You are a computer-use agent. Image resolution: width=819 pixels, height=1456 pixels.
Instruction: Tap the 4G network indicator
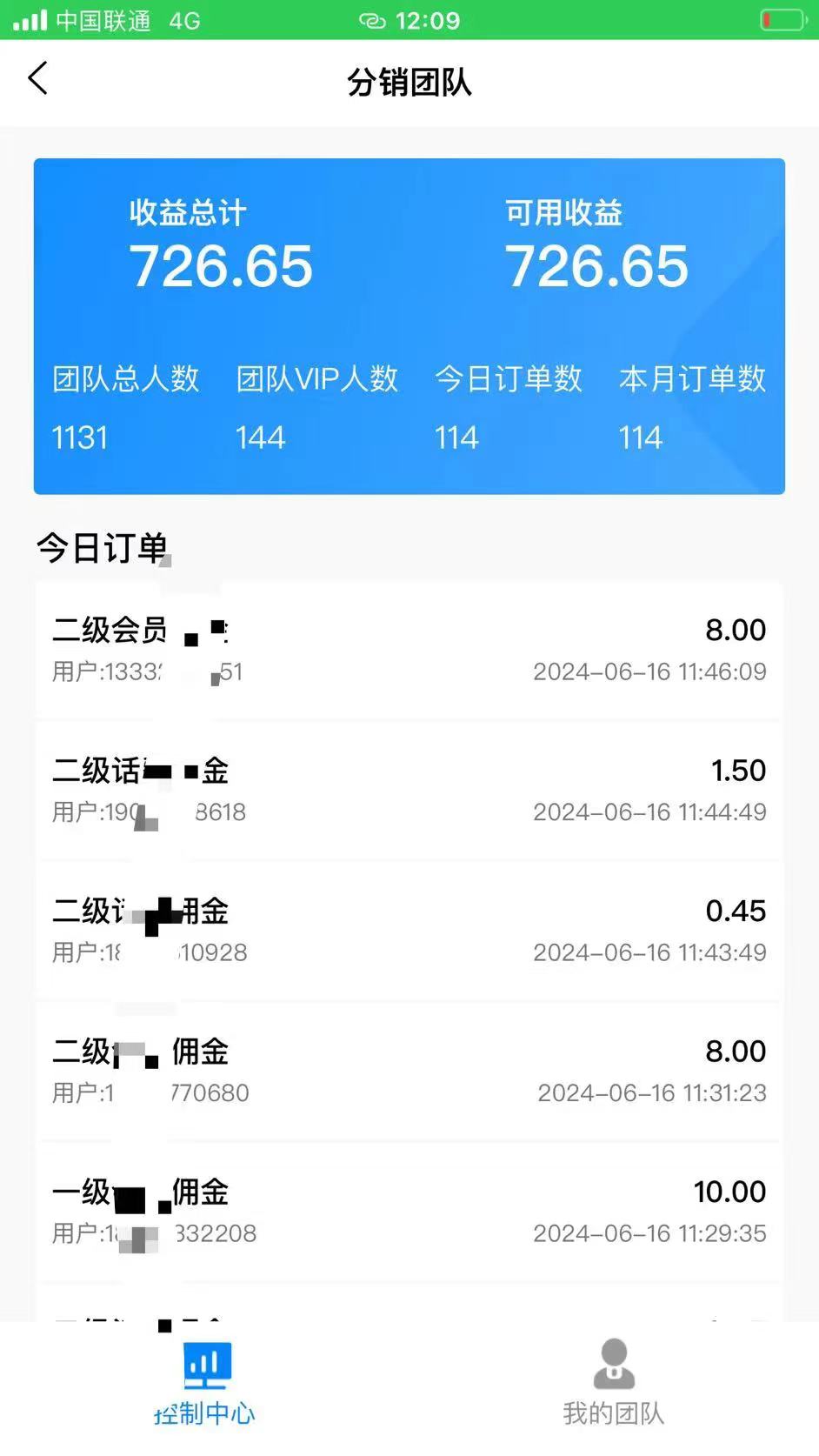180,20
